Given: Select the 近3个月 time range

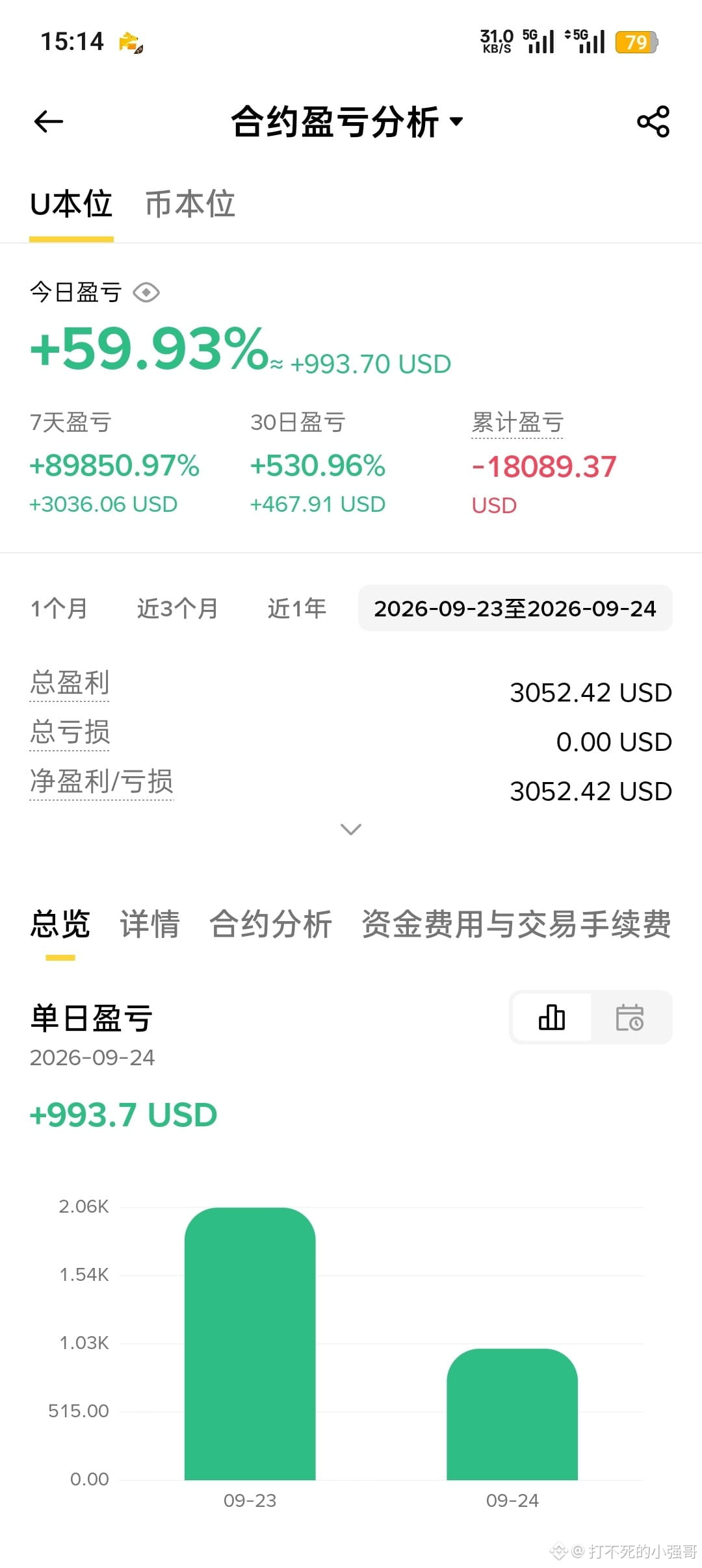Looking at the screenshot, I should click(x=177, y=609).
